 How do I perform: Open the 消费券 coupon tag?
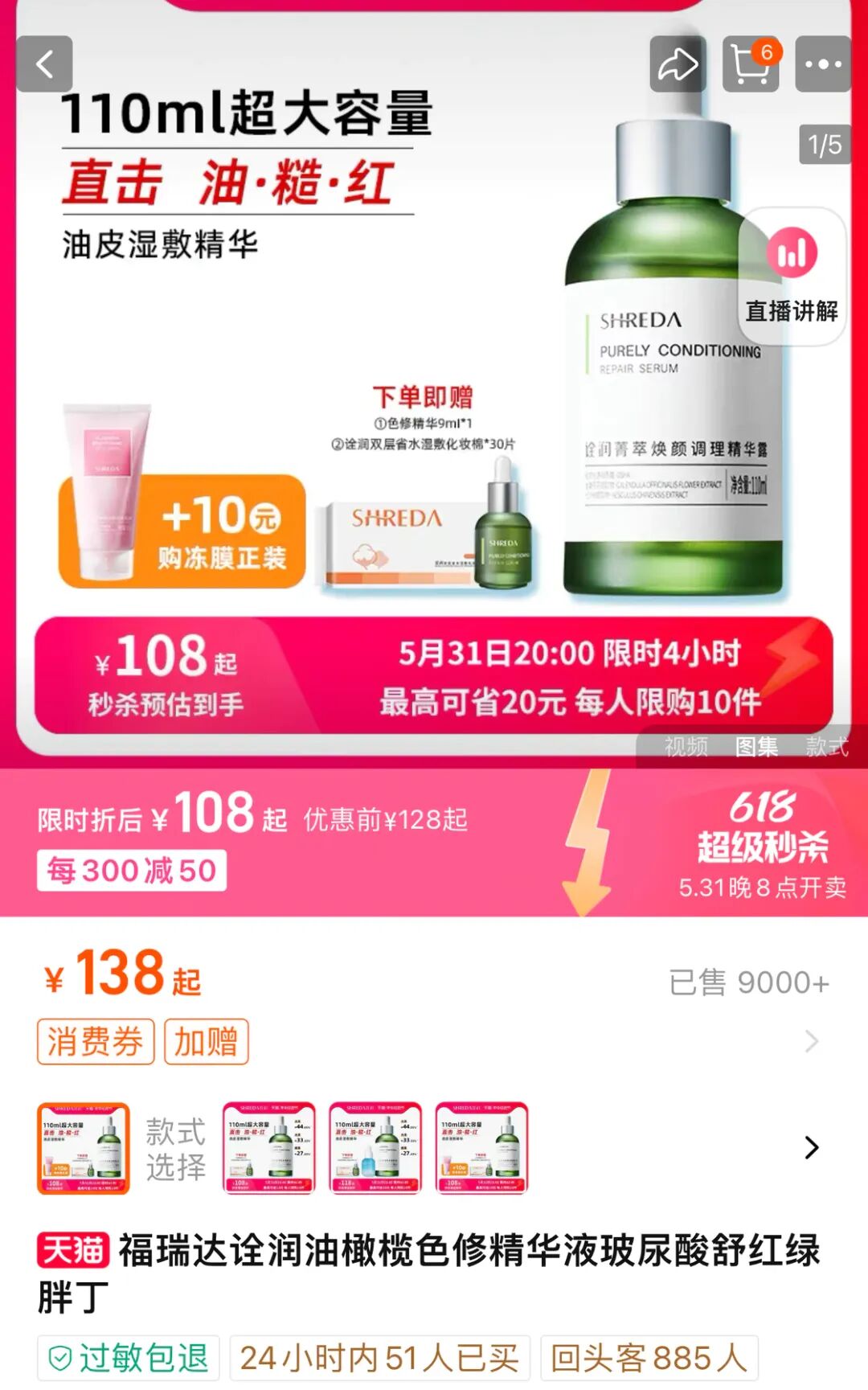coord(96,1042)
